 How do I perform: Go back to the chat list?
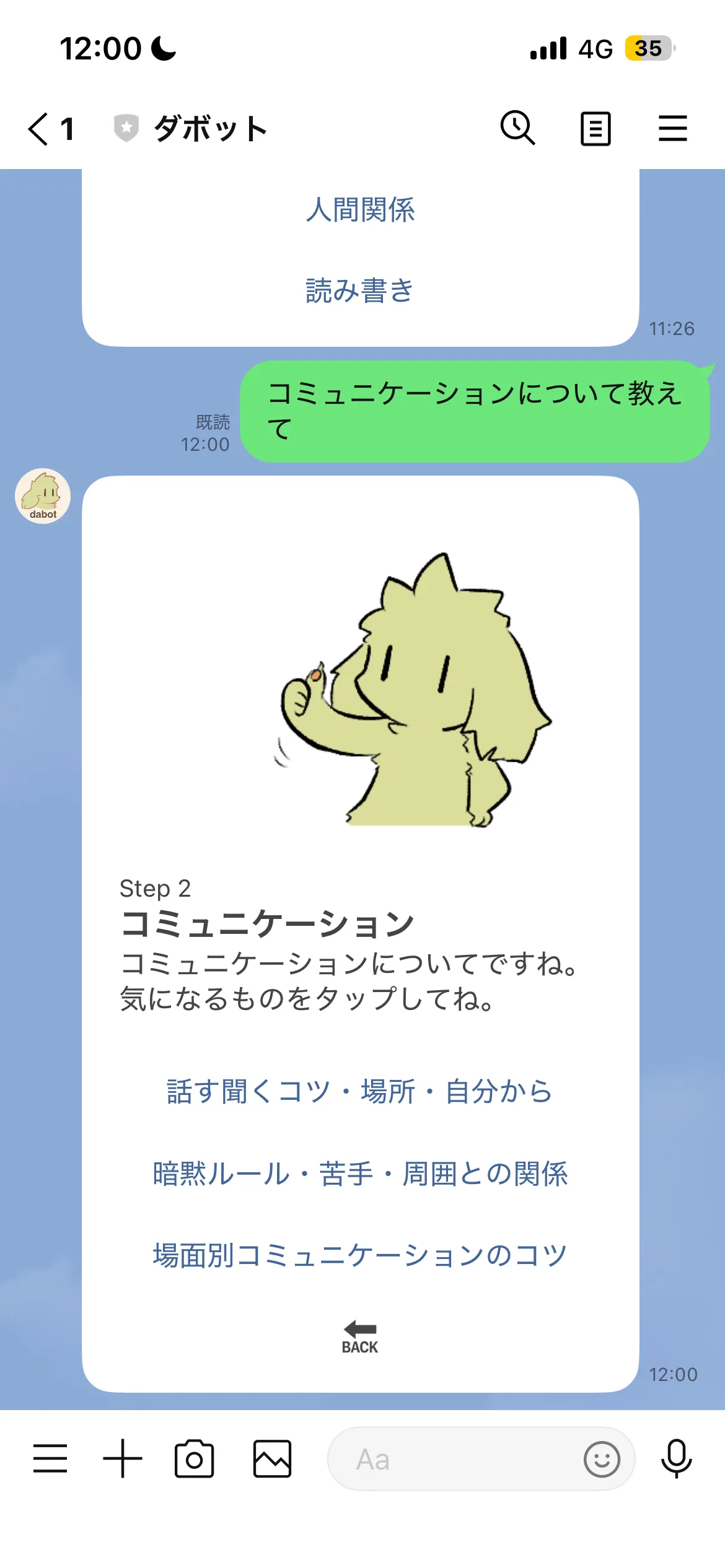pos(38,129)
